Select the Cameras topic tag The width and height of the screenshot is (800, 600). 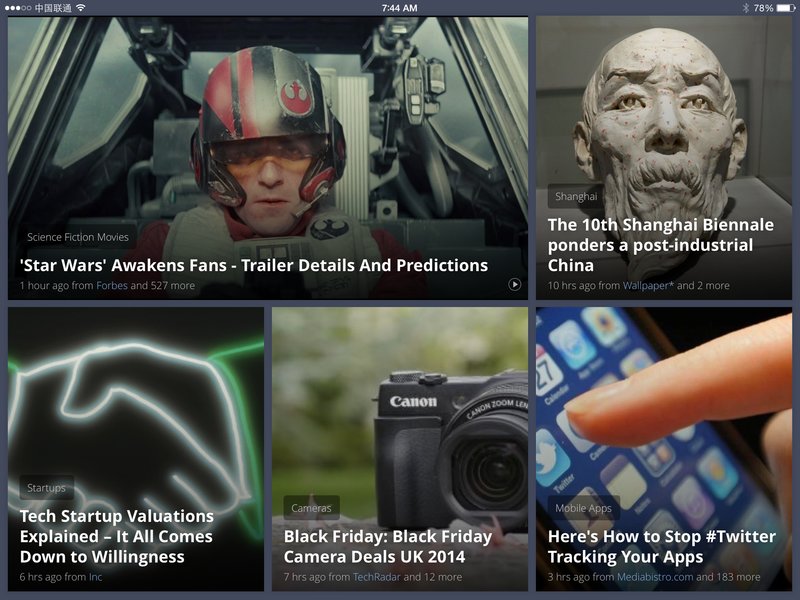click(x=311, y=508)
